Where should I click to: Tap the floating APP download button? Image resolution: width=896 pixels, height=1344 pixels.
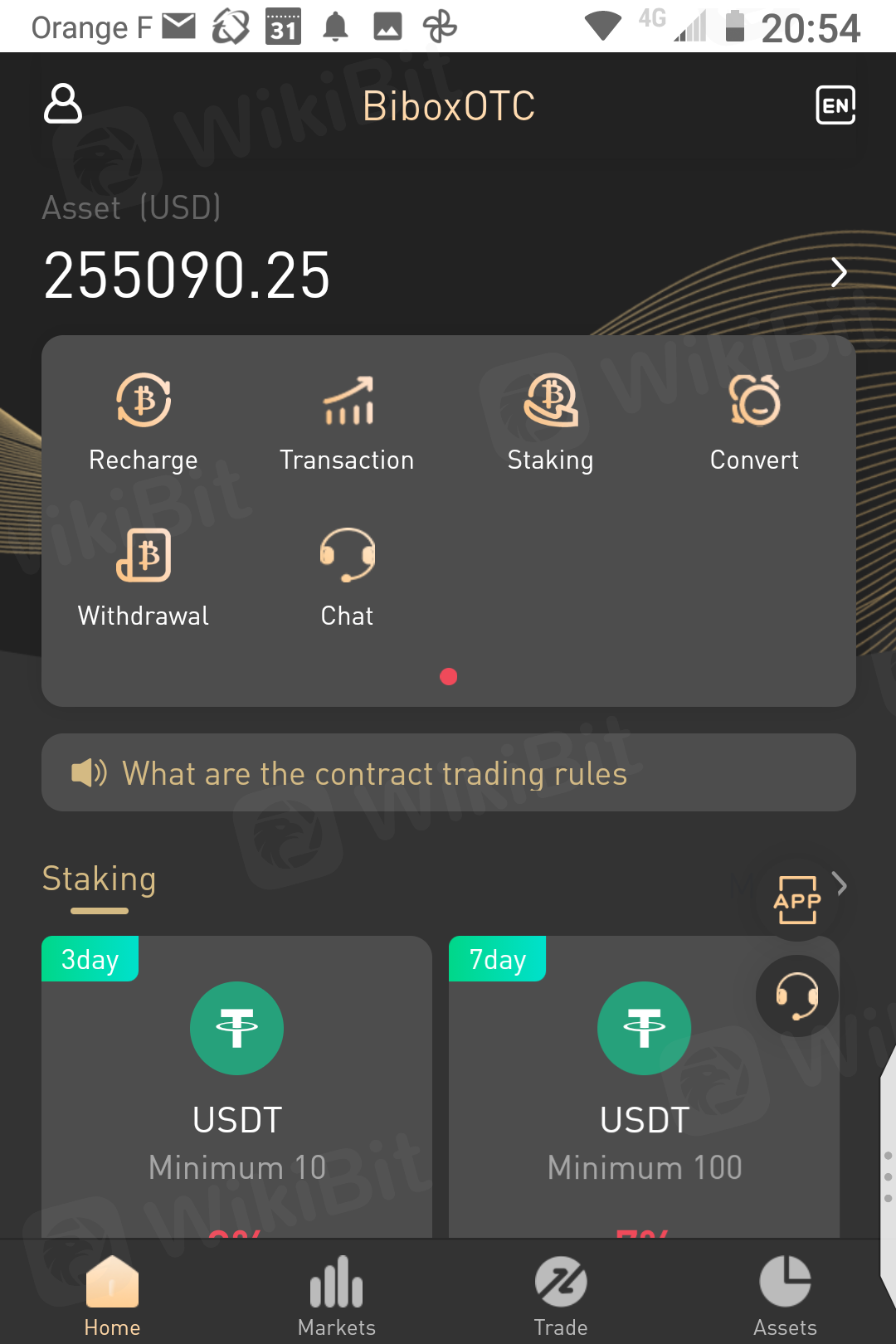796,900
